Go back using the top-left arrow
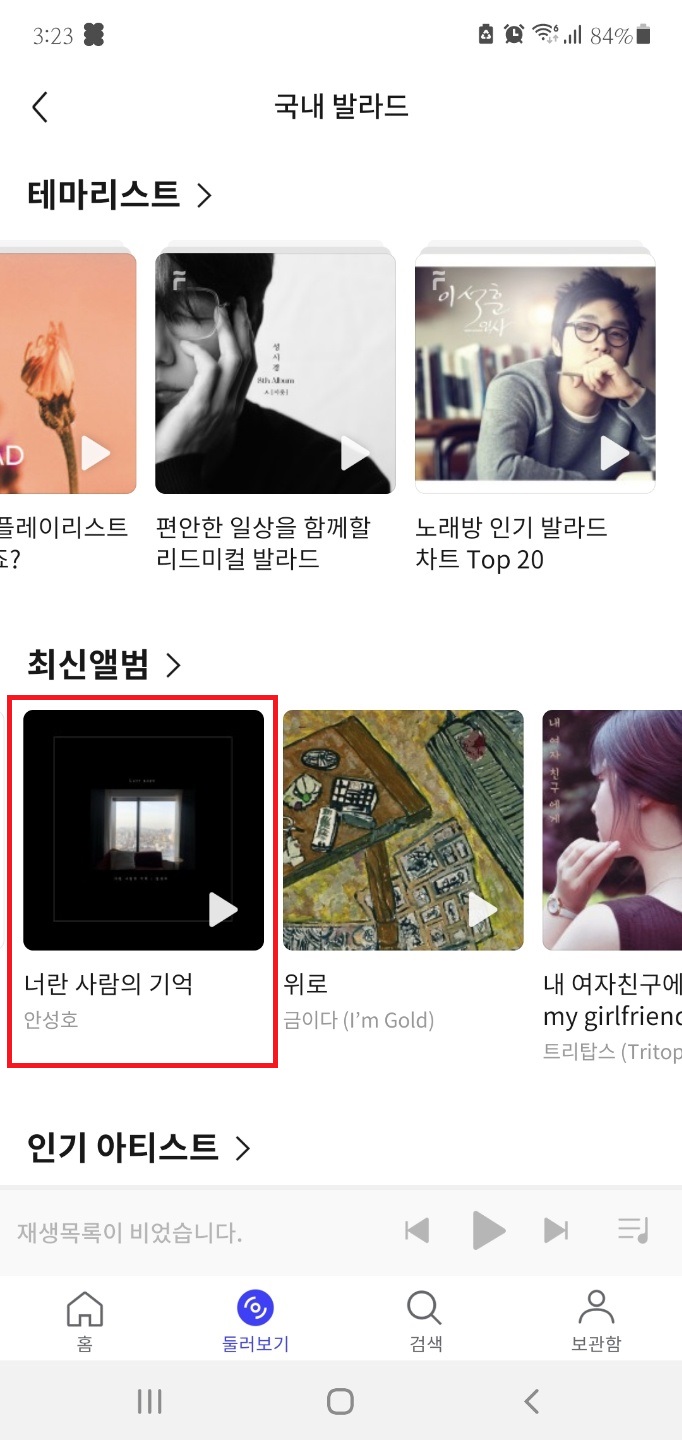Image resolution: width=682 pixels, height=1440 pixels. click(40, 107)
